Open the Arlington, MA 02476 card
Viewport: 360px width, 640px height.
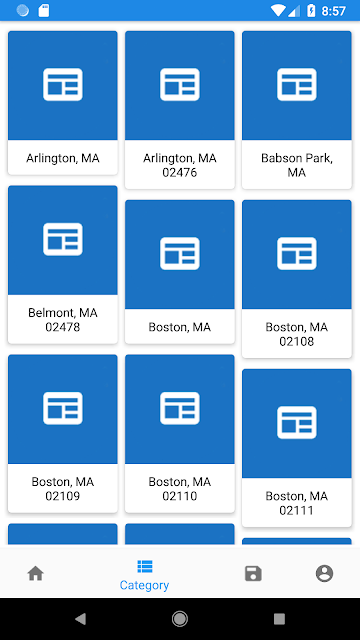(x=180, y=110)
